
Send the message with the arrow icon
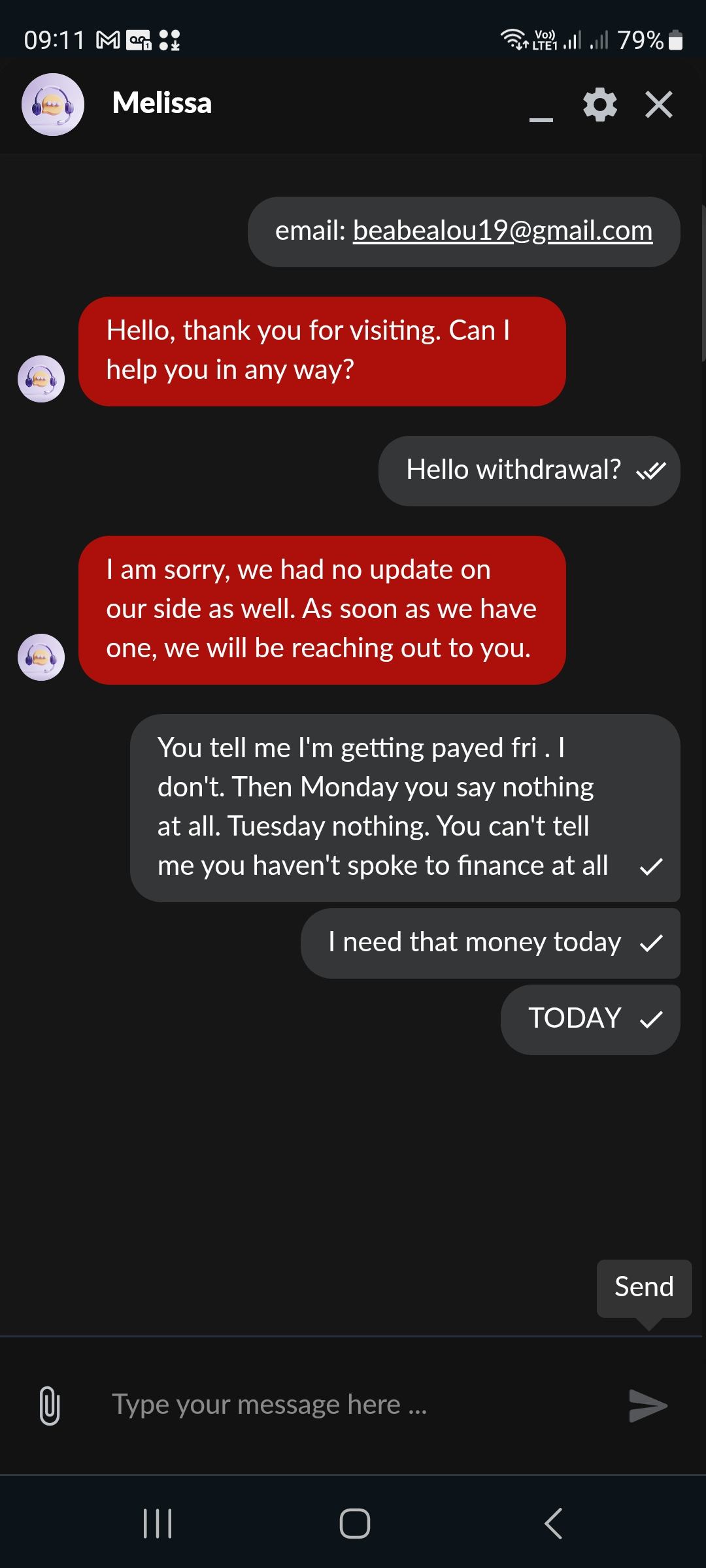coord(647,1405)
